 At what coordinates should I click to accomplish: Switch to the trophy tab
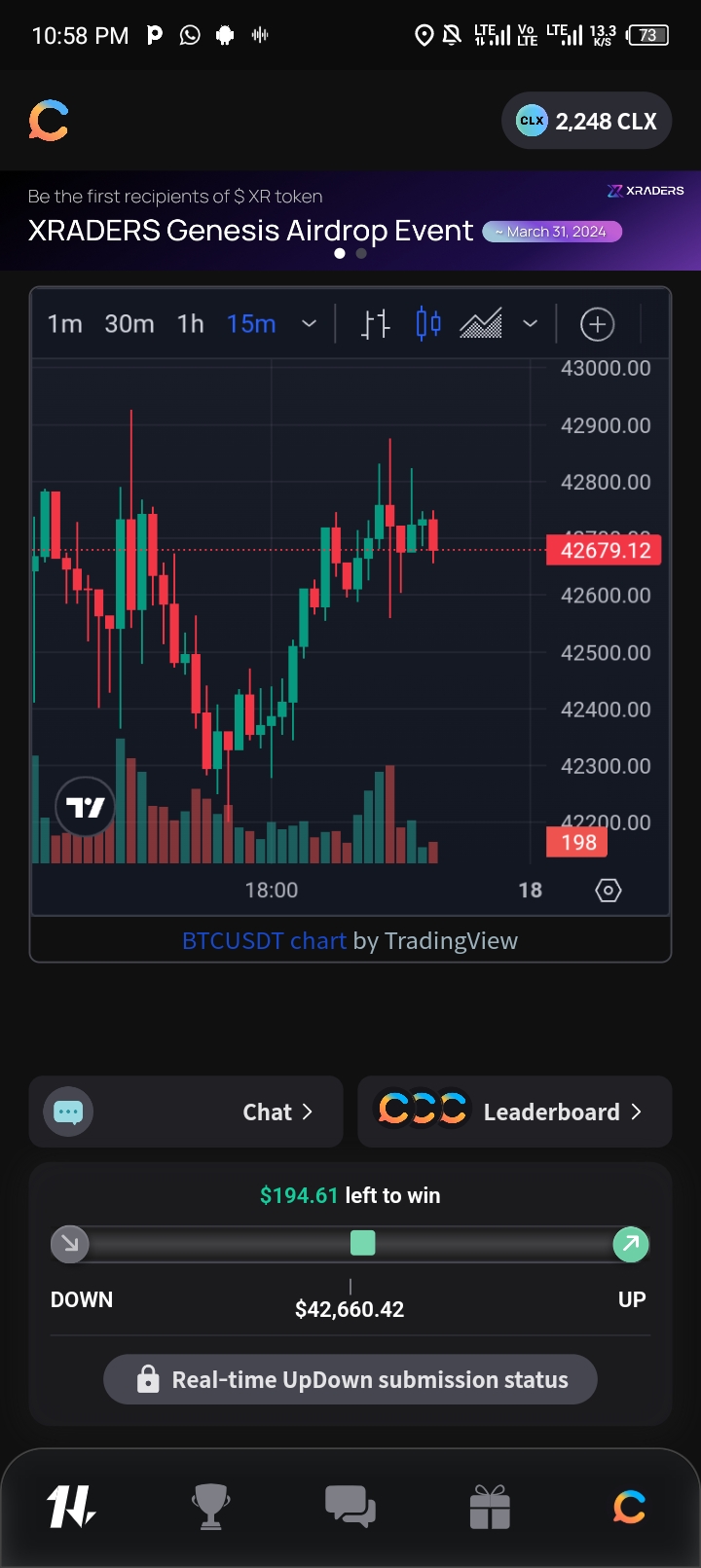pyautogui.click(x=210, y=1508)
